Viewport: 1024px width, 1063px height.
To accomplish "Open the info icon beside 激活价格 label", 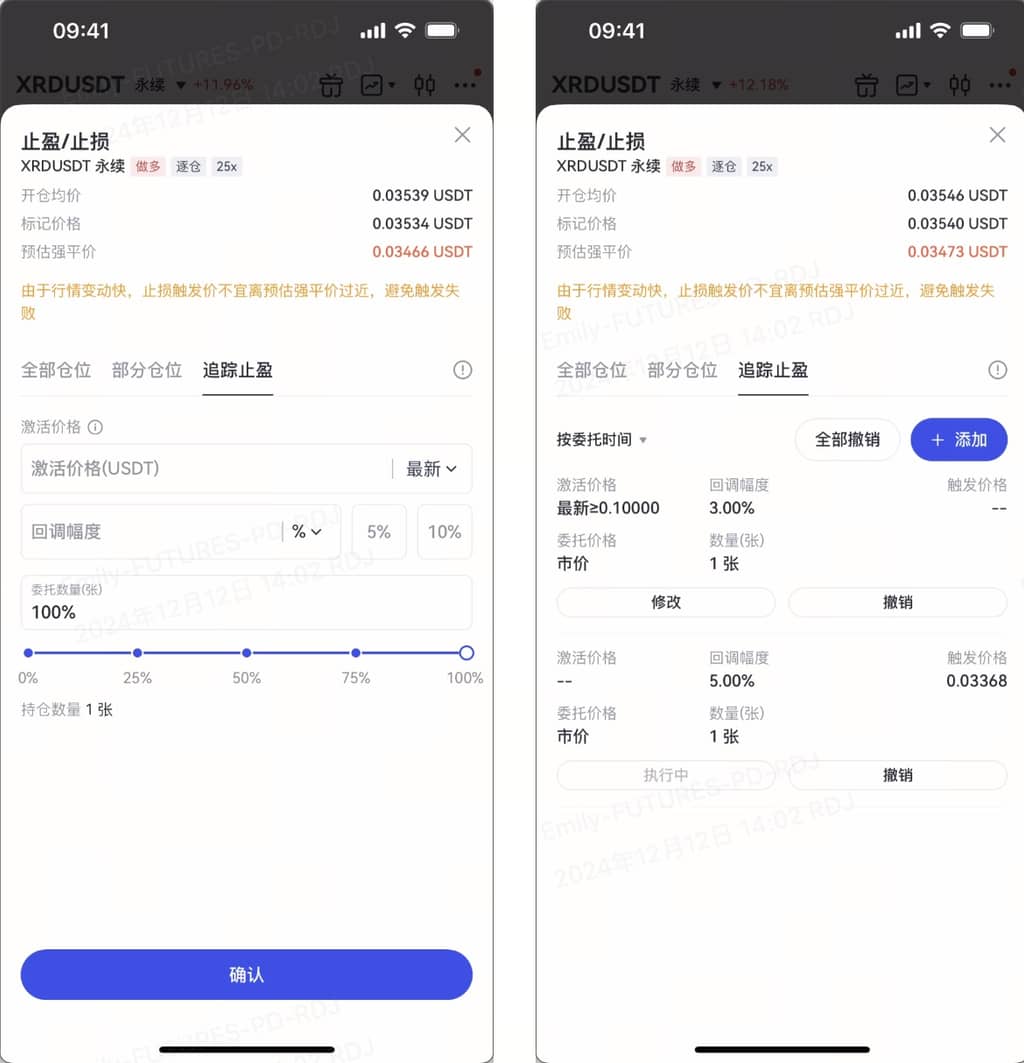I will pyautogui.click(x=96, y=427).
